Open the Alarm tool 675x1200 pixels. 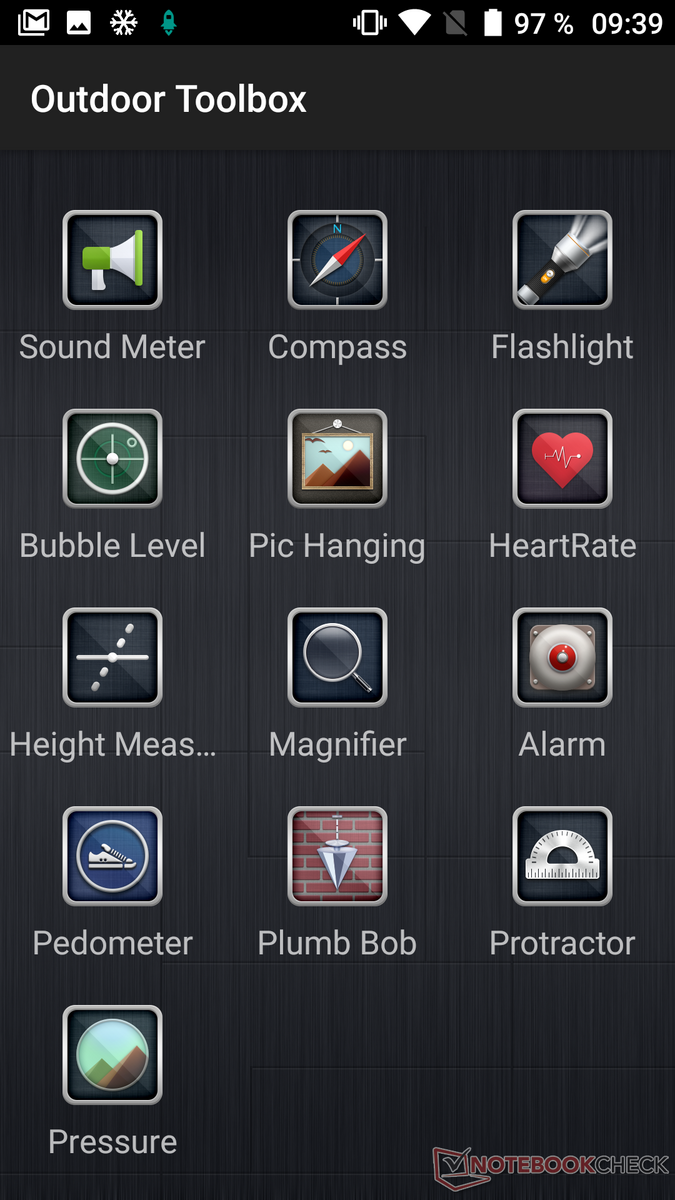point(562,658)
